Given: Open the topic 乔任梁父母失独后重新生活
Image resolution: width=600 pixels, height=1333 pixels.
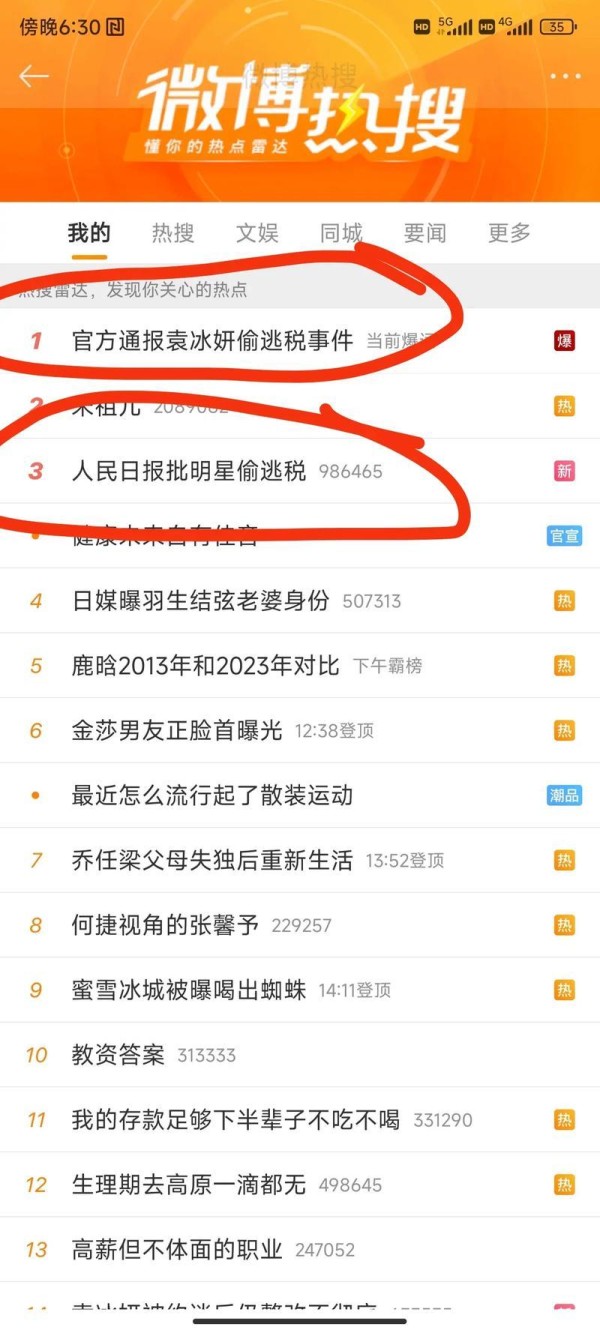Looking at the screenshot, I should pyautogui.click(x=213, y=861).
